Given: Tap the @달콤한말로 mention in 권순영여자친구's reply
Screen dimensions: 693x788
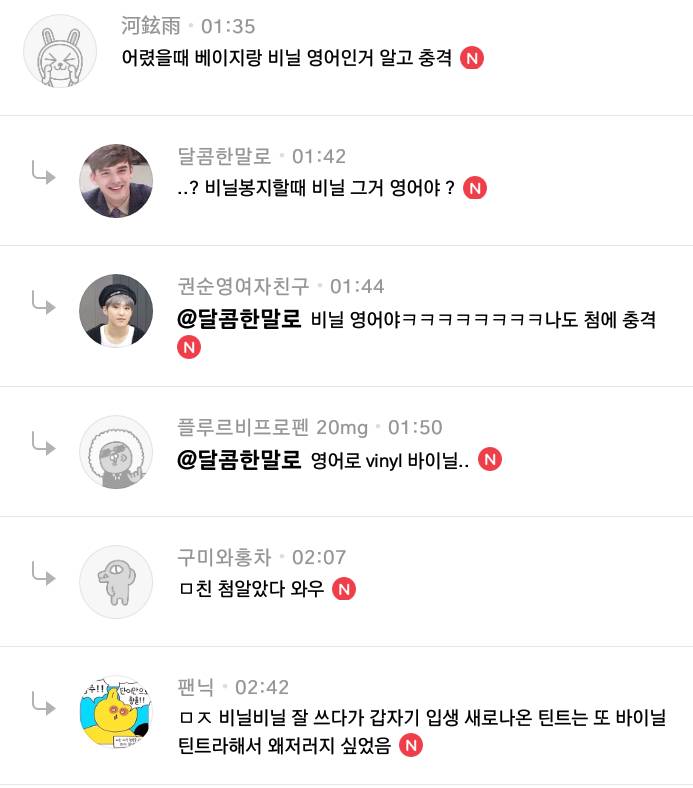Looking at the screenshot, I should point(238,320).
